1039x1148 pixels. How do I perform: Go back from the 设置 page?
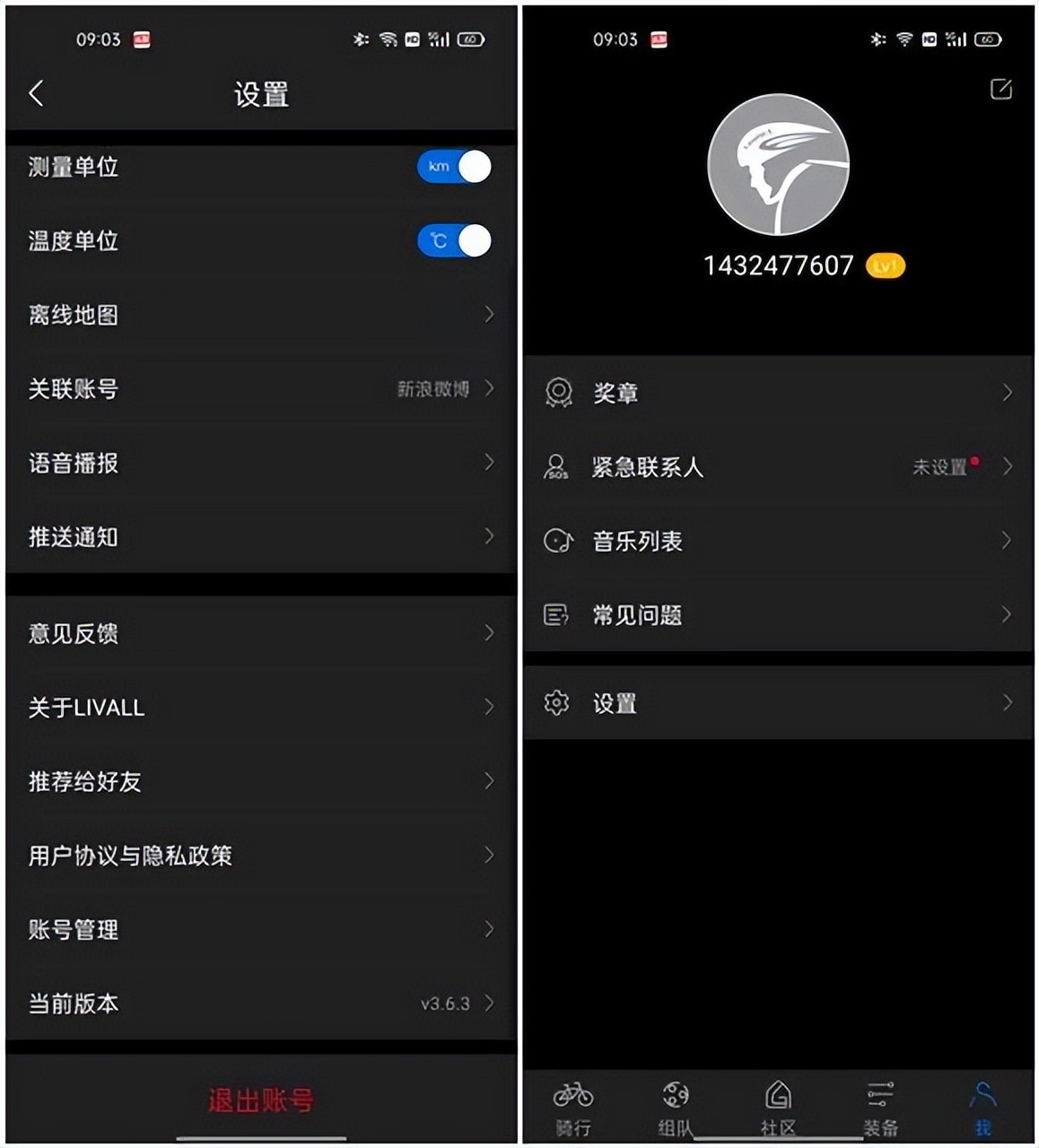point(36,93)
